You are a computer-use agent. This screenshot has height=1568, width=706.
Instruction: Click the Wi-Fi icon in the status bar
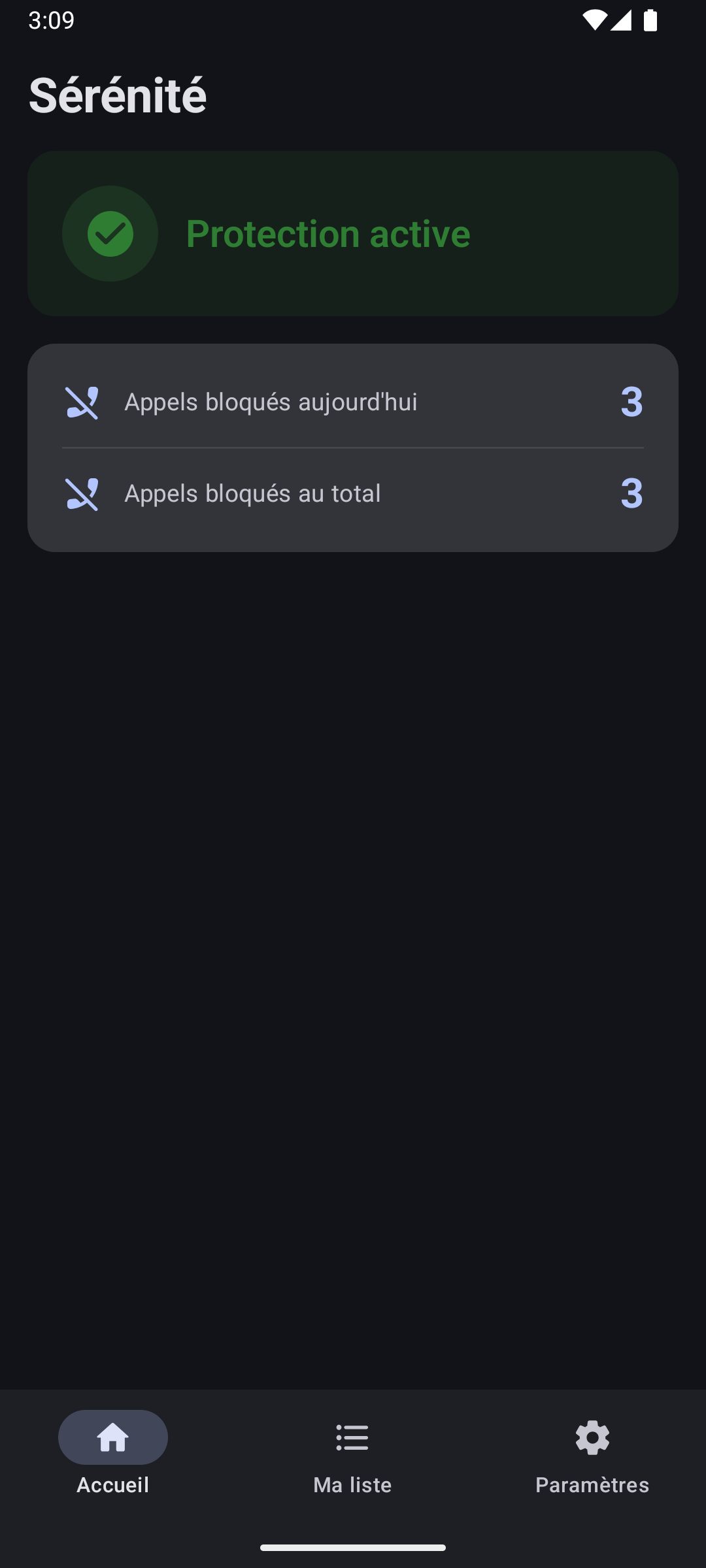[x=596, y=21]
